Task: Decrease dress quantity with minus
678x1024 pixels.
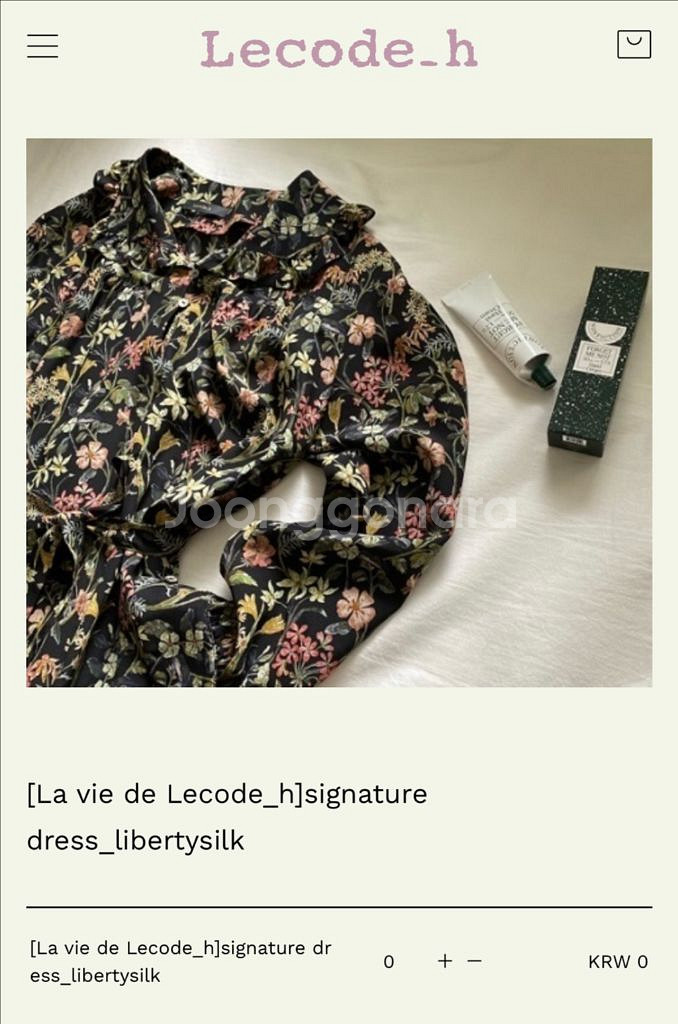Action: [474, 961]
